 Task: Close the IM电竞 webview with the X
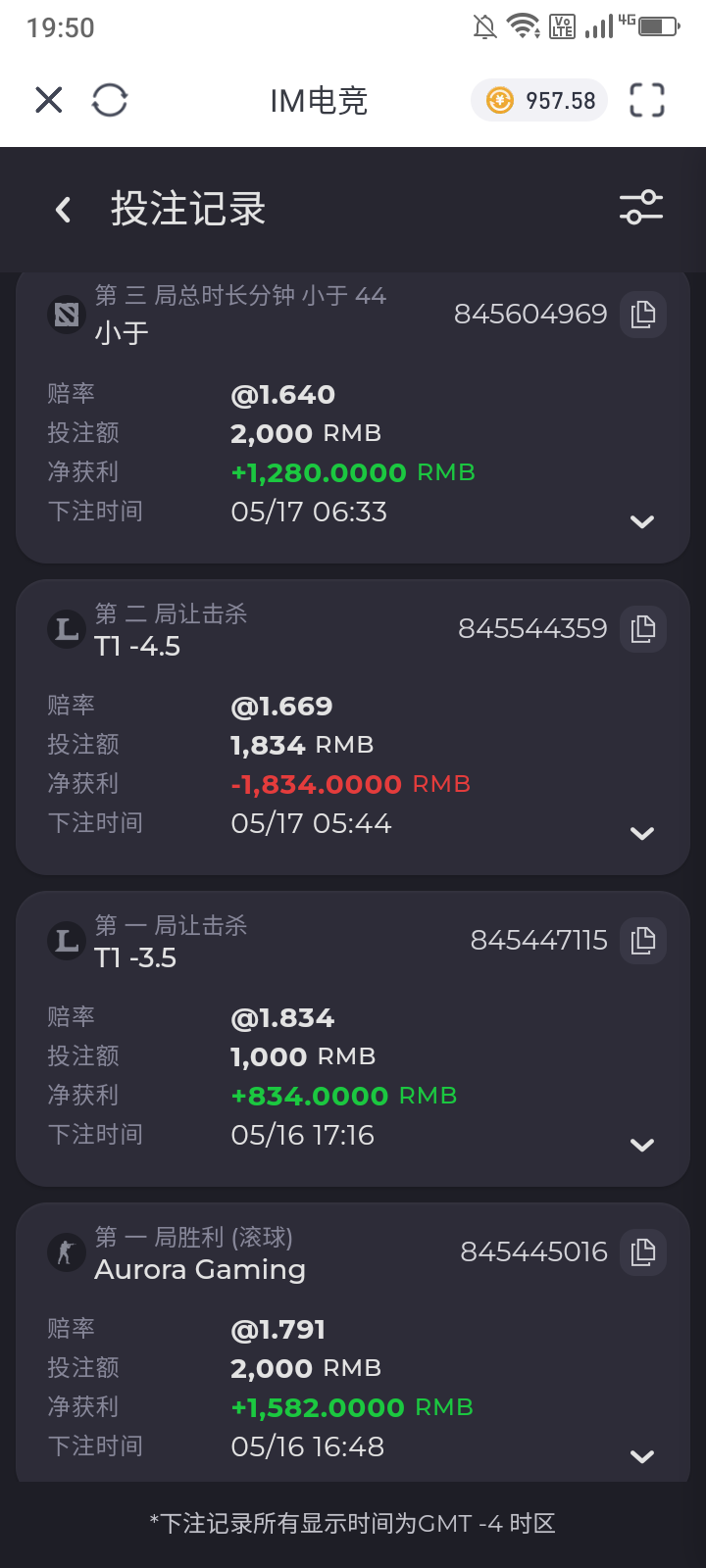click(49, 100)
